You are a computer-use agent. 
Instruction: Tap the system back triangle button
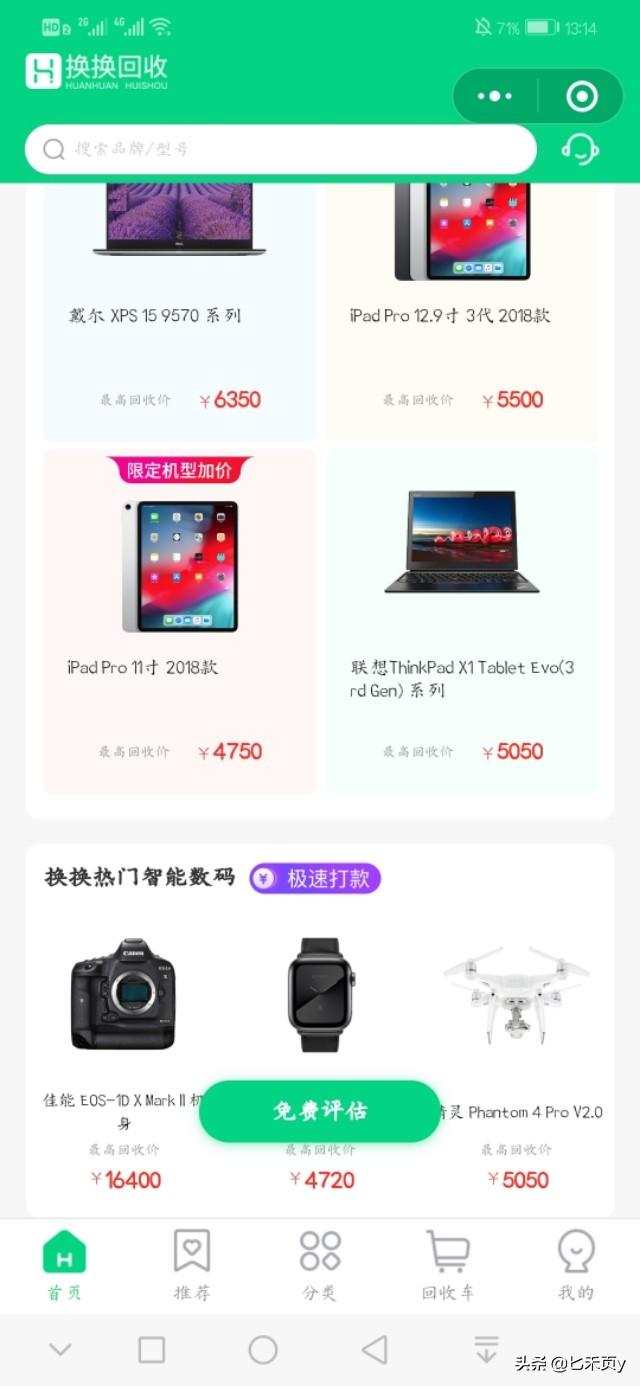[x=374, y=1350]
